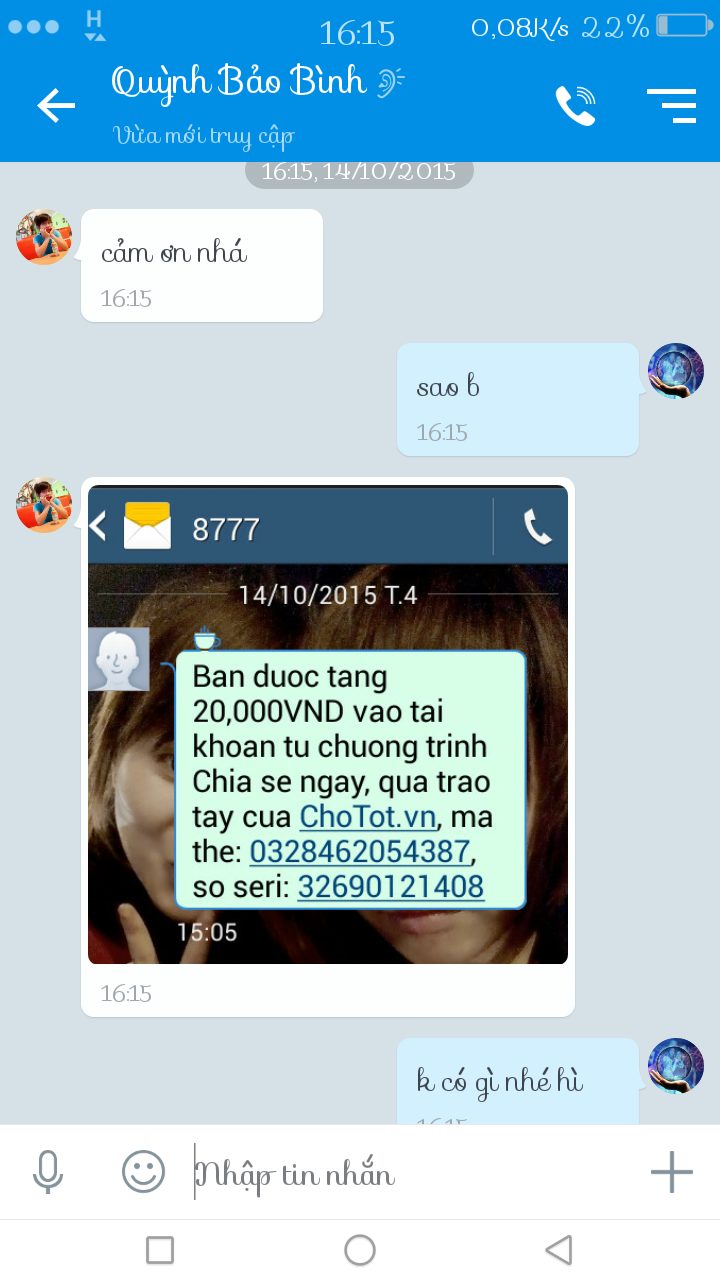The width and height of the screenshot is (720, 1280).
Task: Open the chat options menu
Action: tap(671, 105)
